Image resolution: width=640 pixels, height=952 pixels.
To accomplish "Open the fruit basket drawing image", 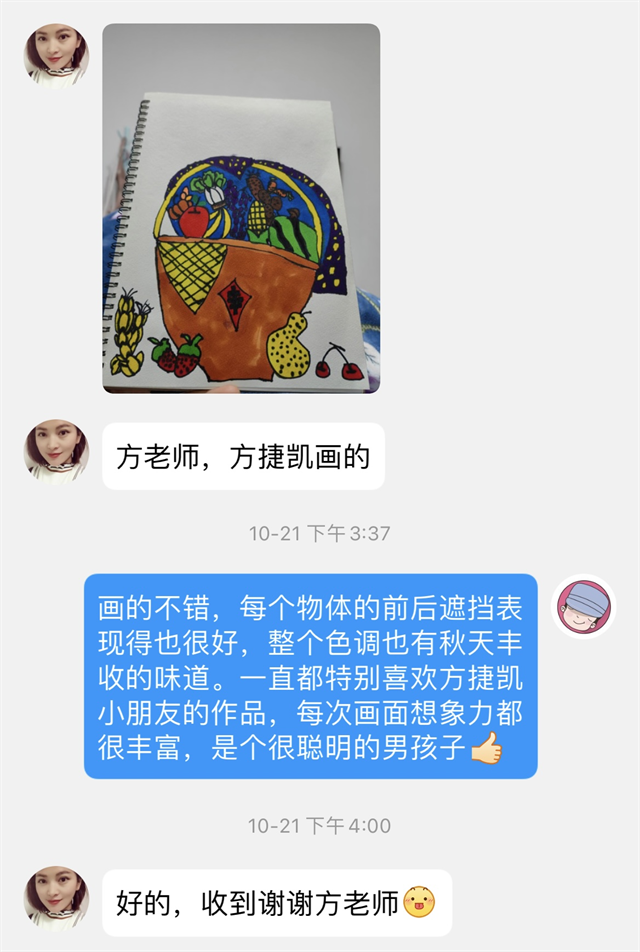I will pos(241,209).
